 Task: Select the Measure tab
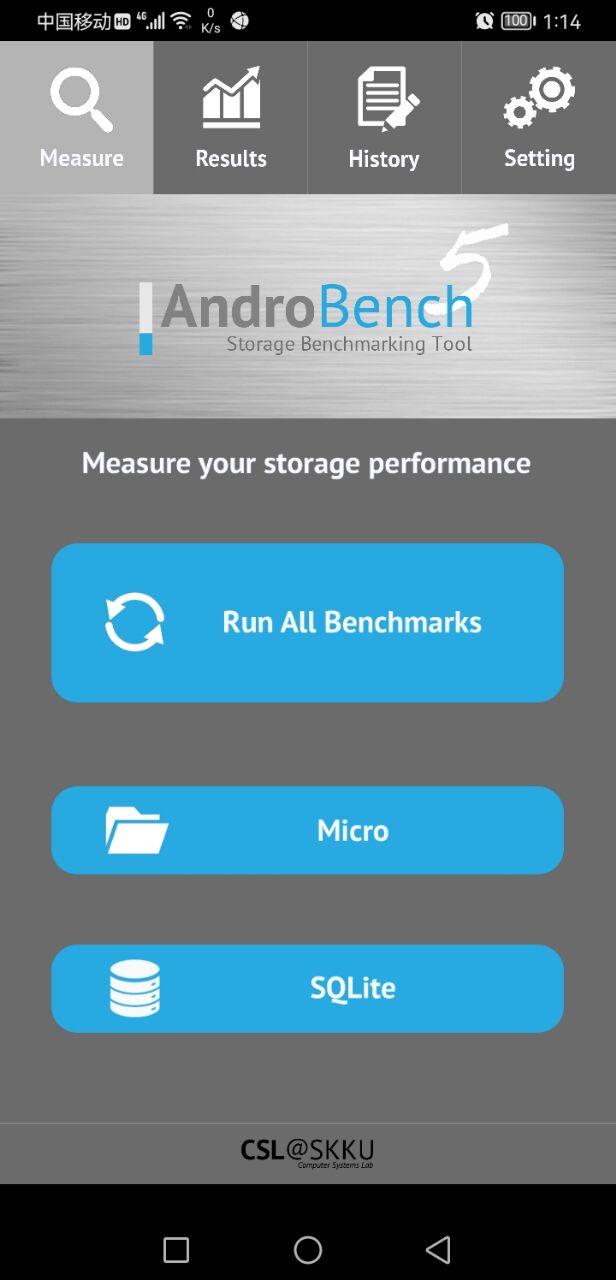pyautogui.click(x=77, y=118)
